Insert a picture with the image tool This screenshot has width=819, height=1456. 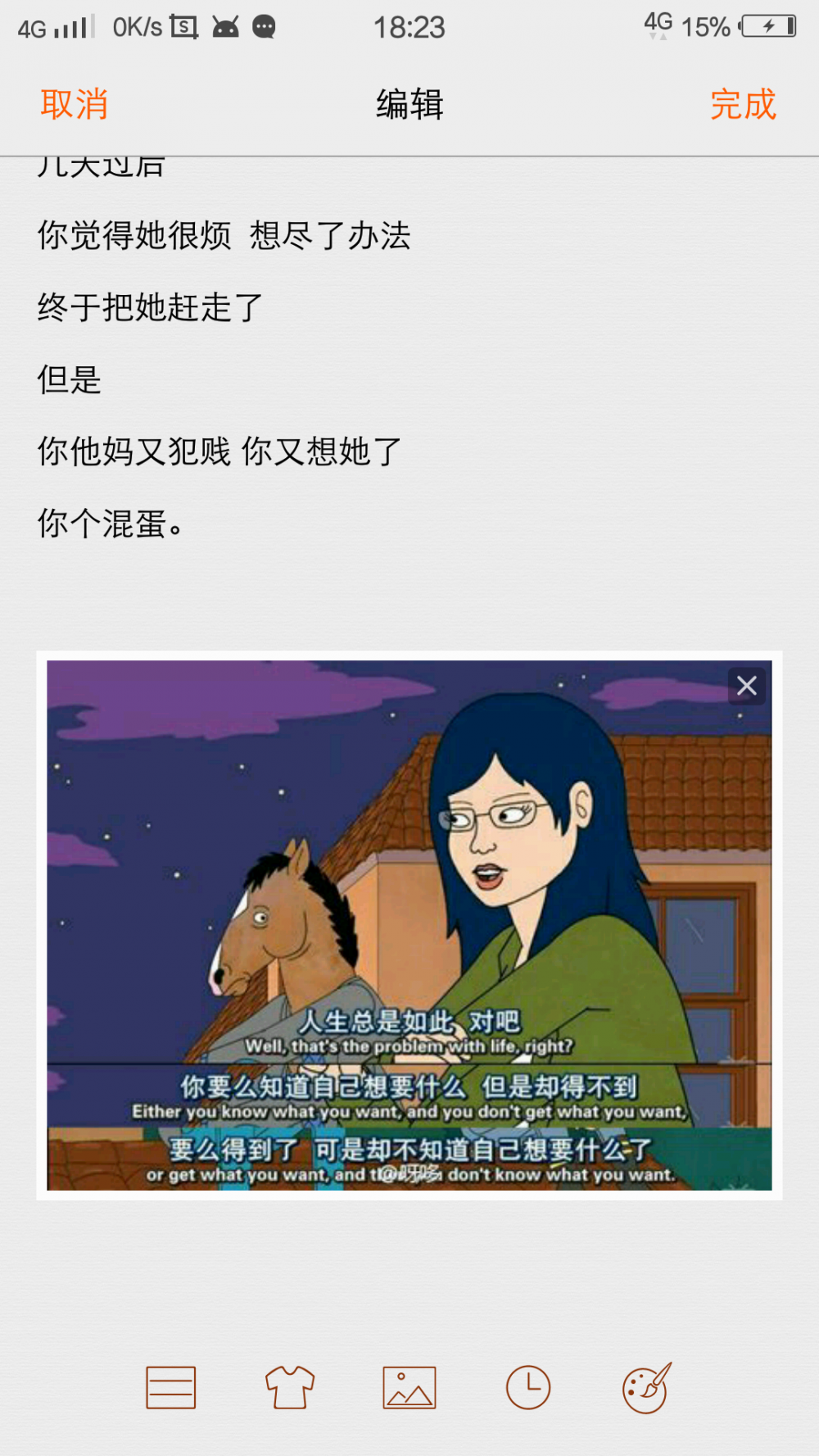(x=409, y=1387)
